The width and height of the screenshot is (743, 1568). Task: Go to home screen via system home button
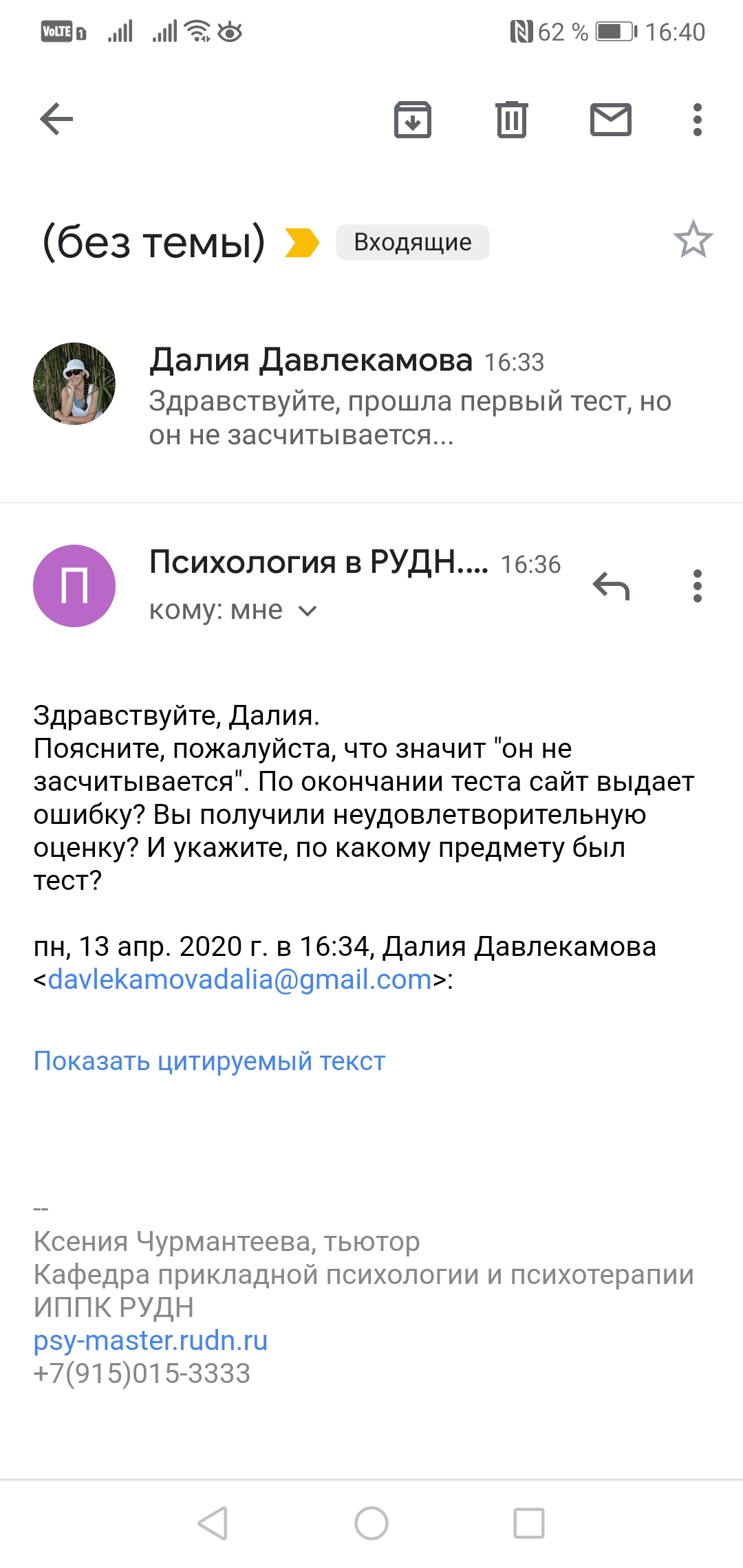[x=371, y=1523]
